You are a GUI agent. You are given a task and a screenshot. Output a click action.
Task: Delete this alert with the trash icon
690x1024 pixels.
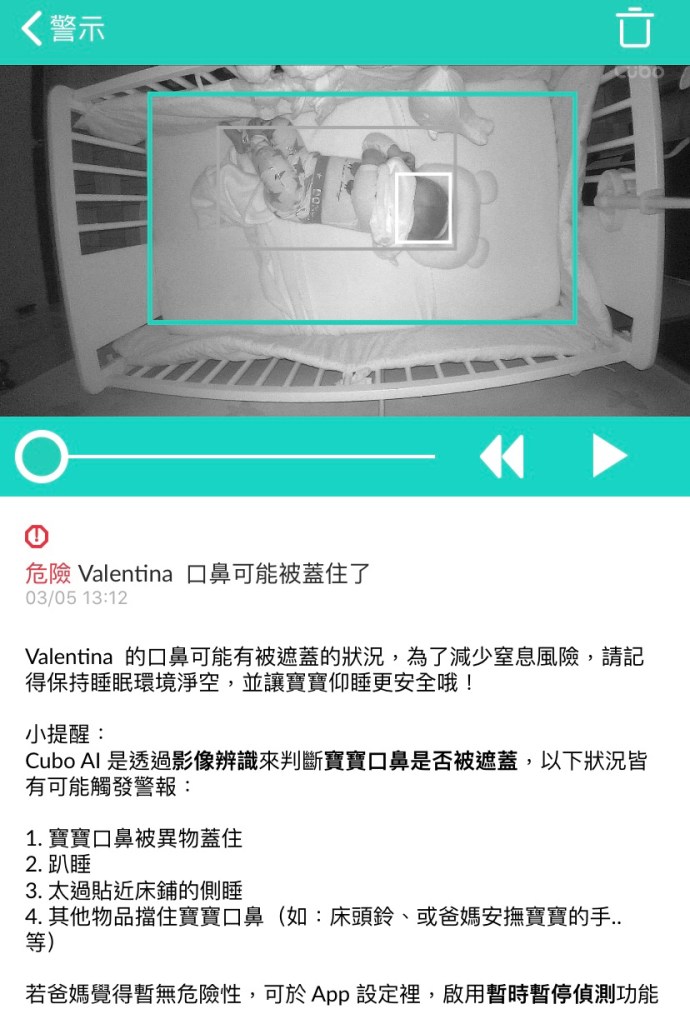tap(635, 28)
